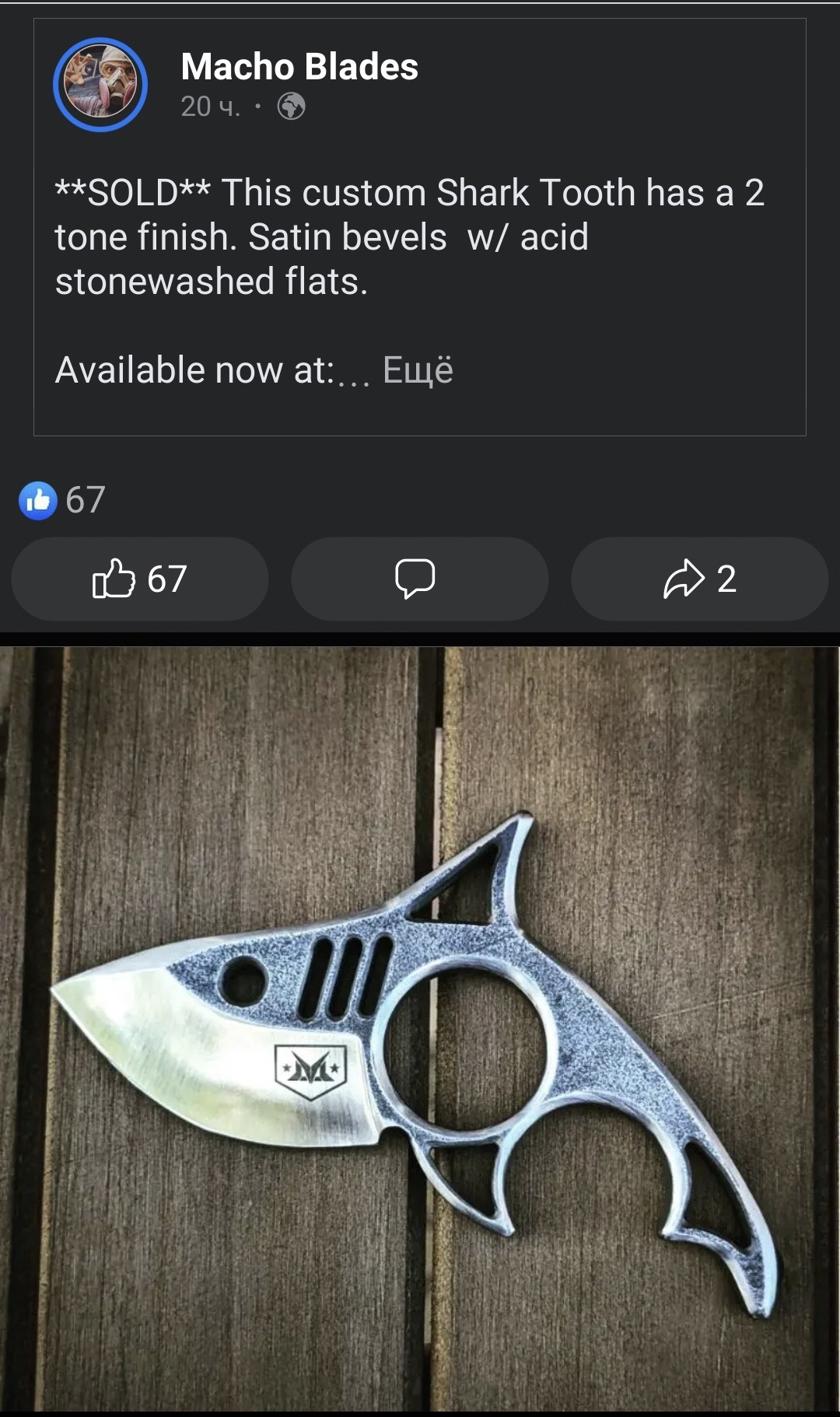The width and height of the screenshot is (840, 1417).
Task: Like the post with thumbs-up button
Action: coord(140,579)
